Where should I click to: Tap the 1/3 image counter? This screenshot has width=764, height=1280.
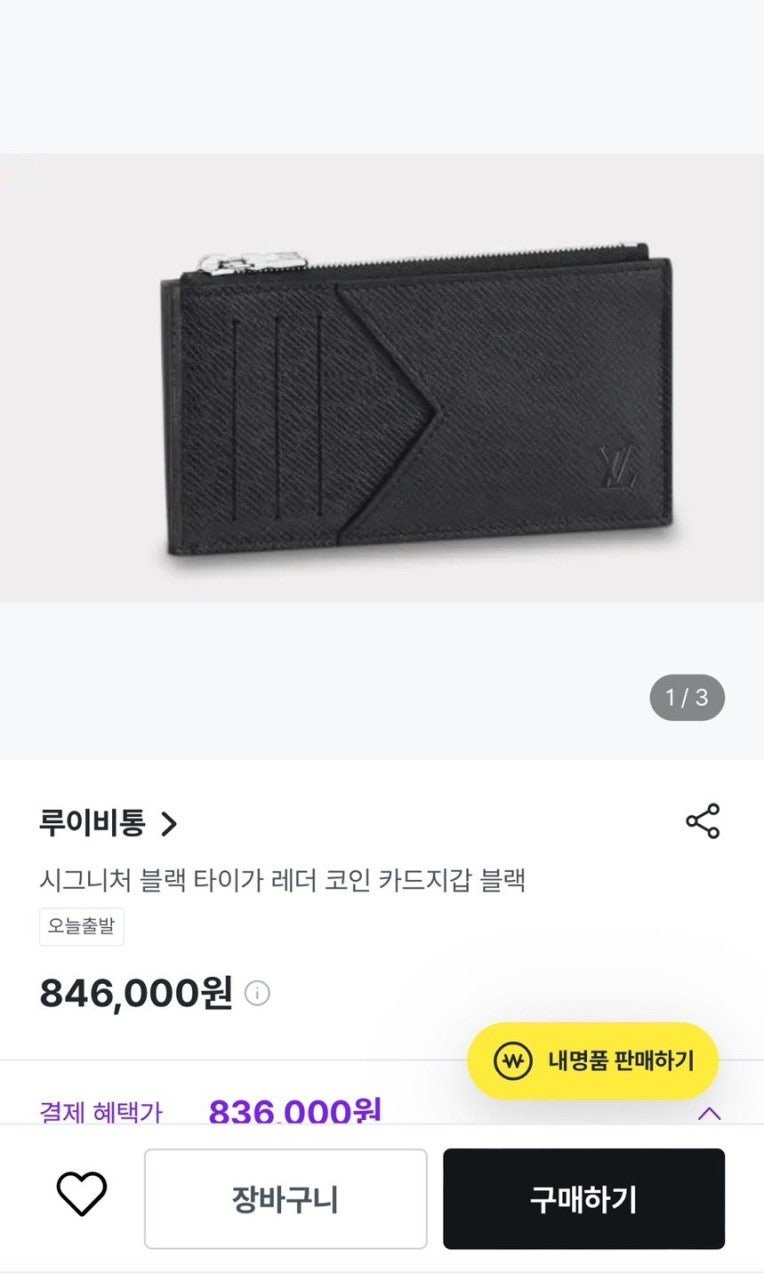688,697
